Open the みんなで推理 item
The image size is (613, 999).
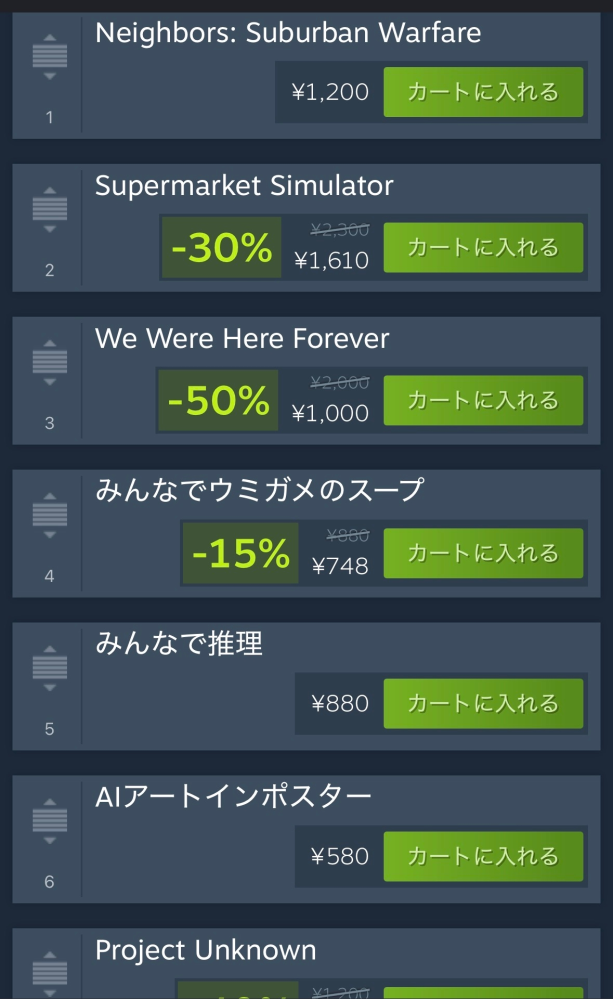[178, 644]
